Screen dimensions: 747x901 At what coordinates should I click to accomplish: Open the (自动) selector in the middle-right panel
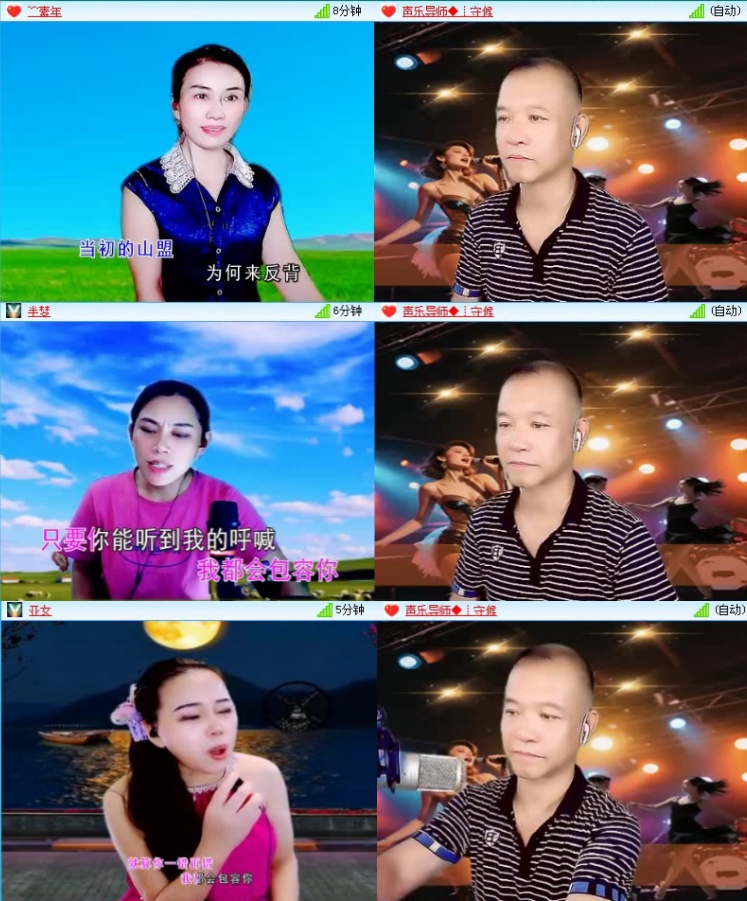726,311
